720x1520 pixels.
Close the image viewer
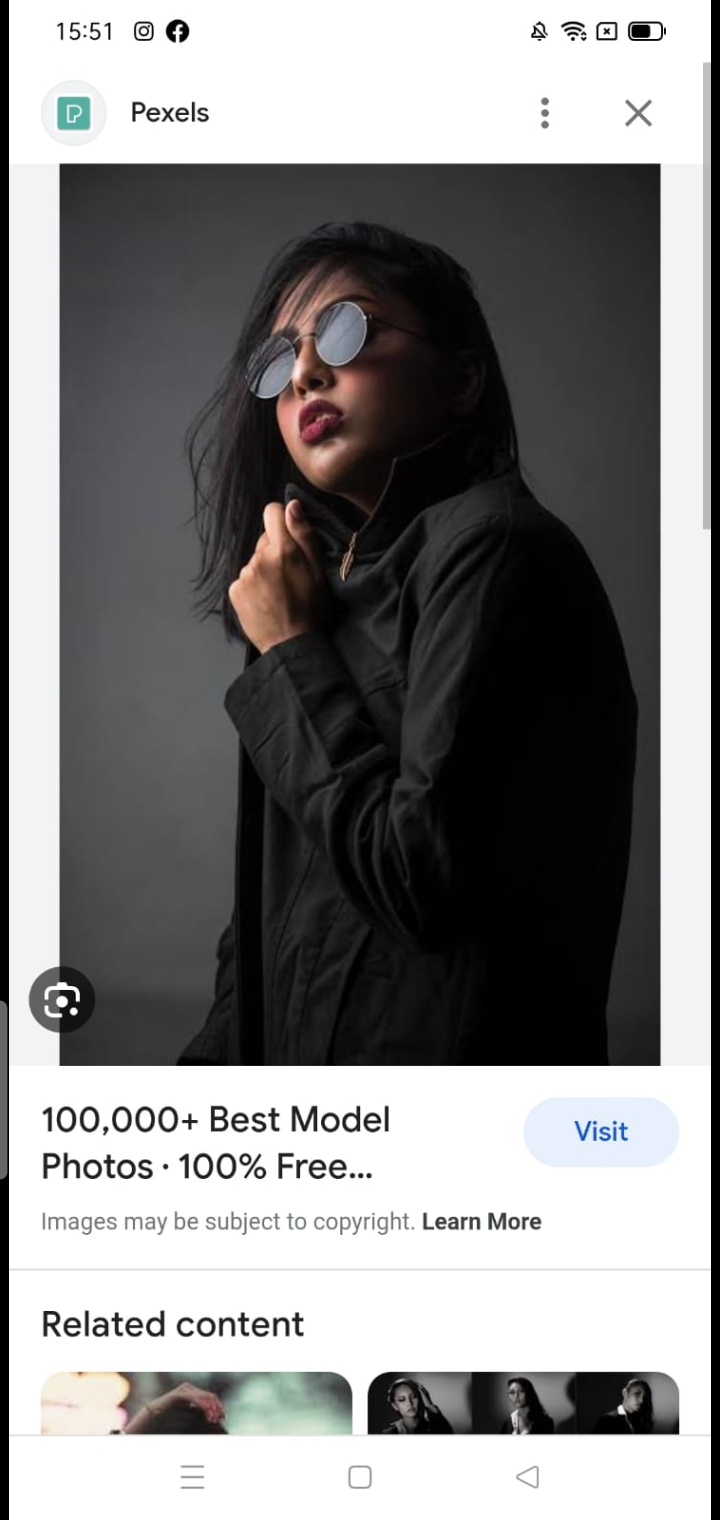(x=638, y=113)
